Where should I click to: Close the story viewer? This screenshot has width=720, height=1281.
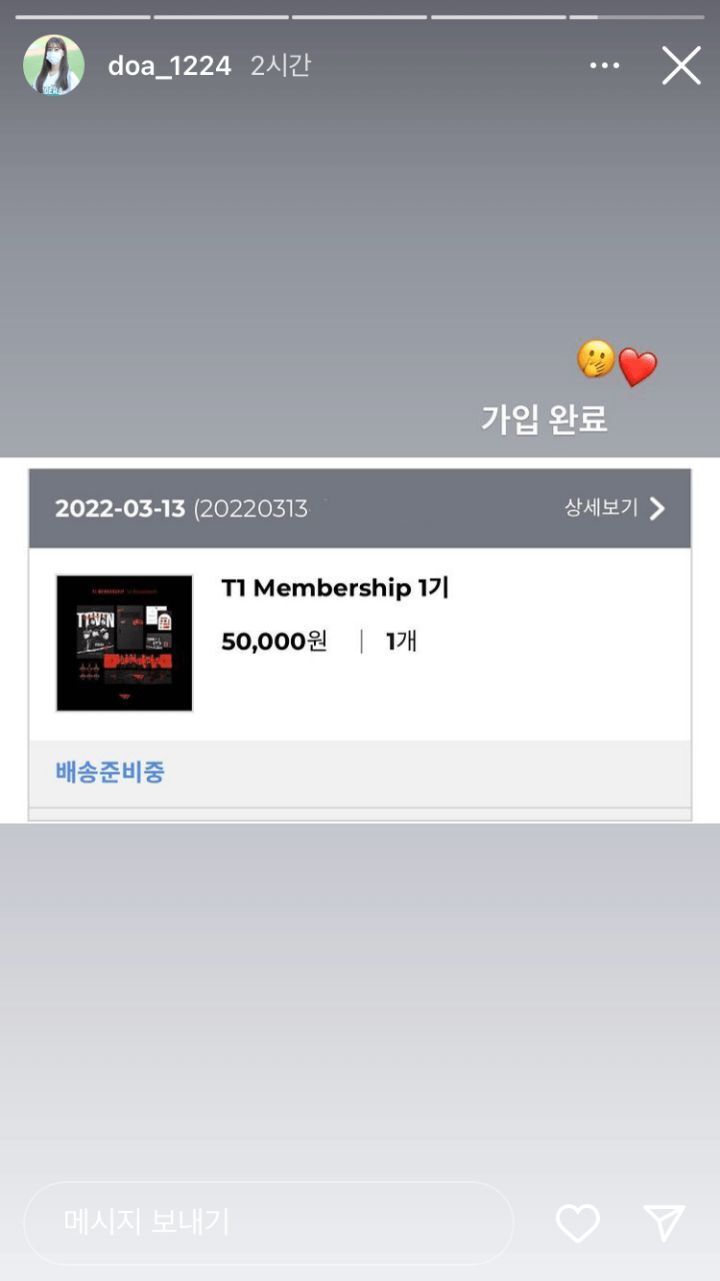point(681,66)
